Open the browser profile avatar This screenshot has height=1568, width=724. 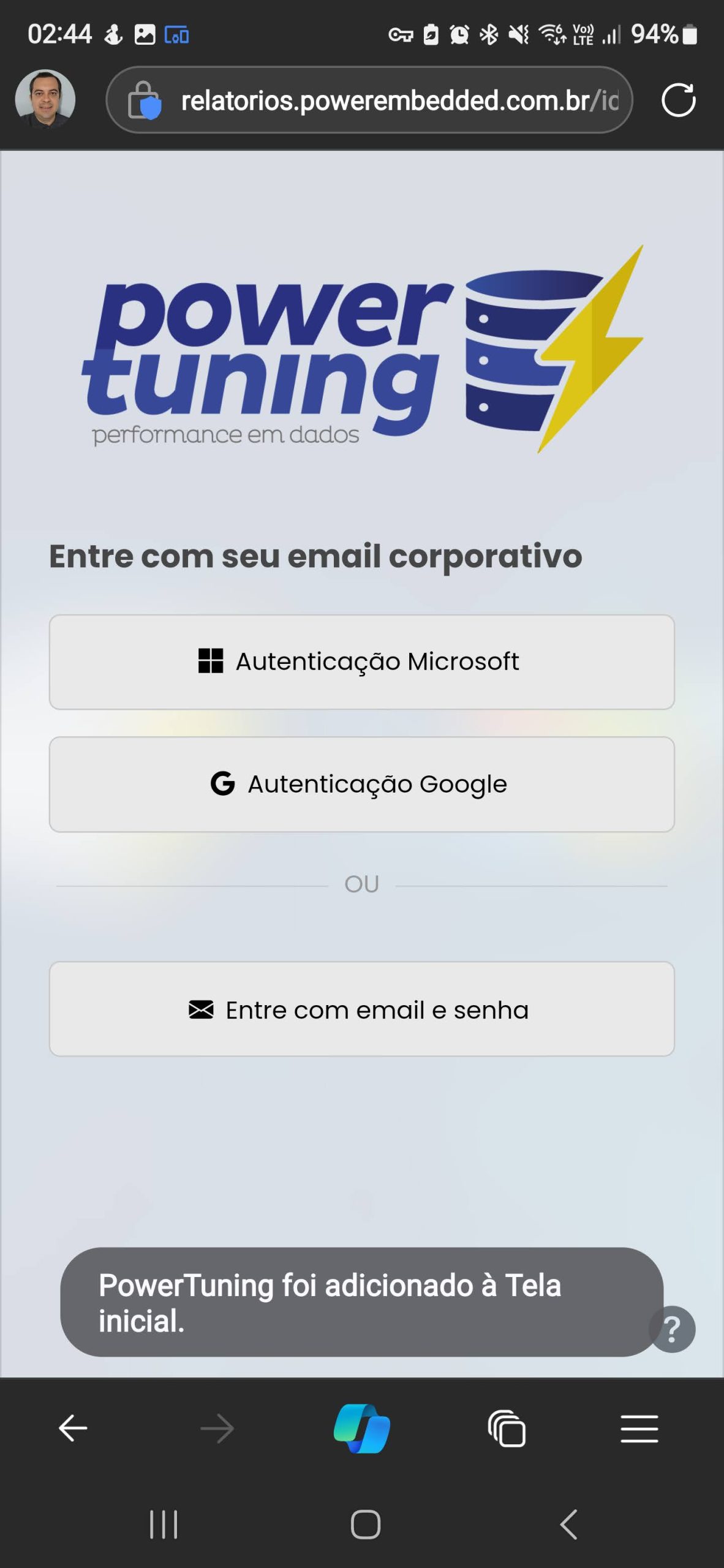[x=45, y=100]
